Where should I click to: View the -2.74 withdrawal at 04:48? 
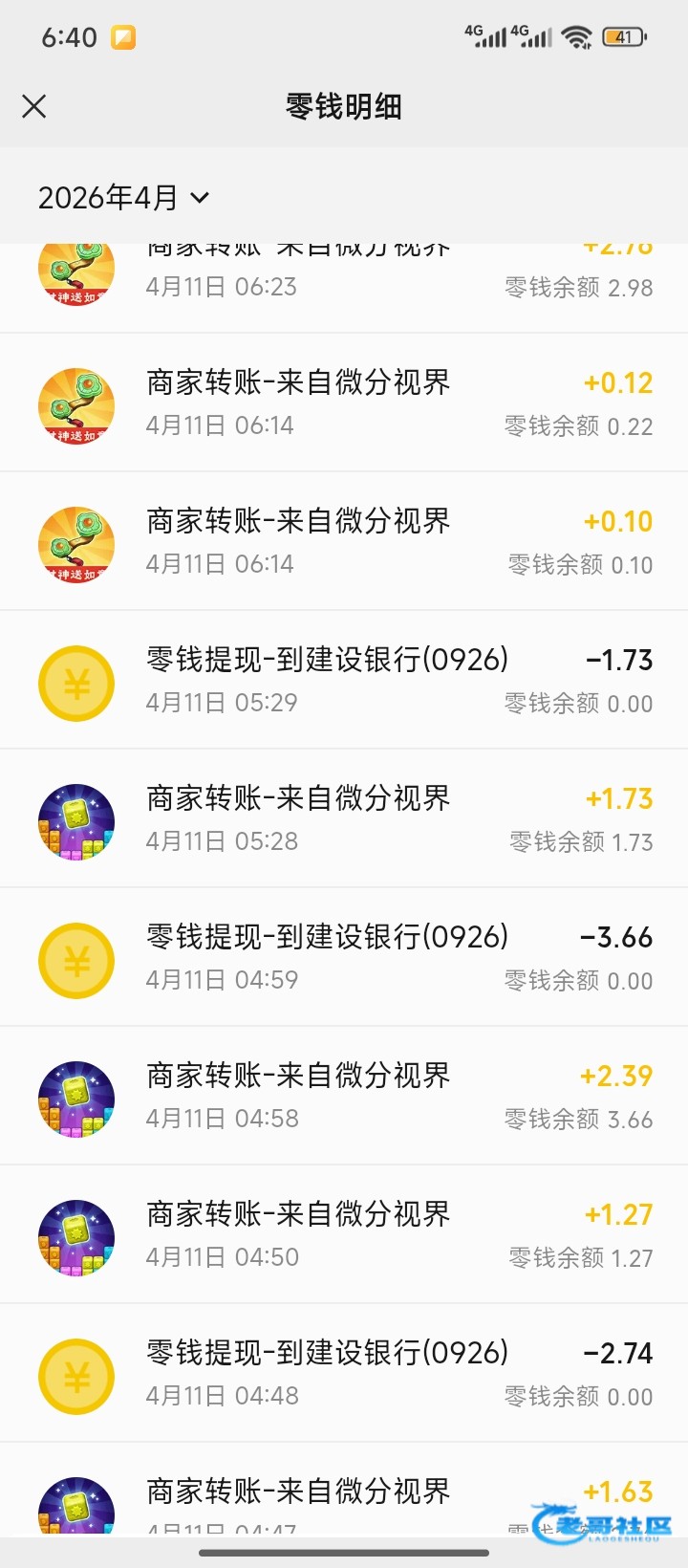(344, 1373)
